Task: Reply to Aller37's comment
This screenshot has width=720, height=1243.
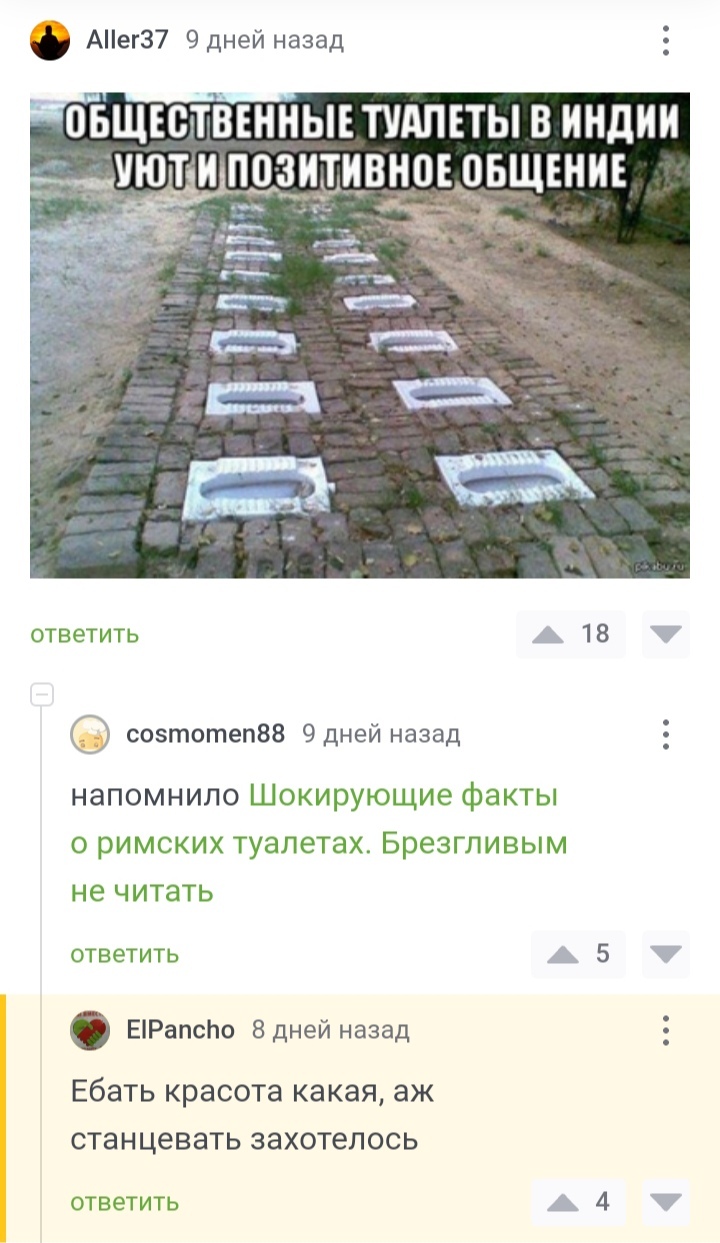Action: 84,634
